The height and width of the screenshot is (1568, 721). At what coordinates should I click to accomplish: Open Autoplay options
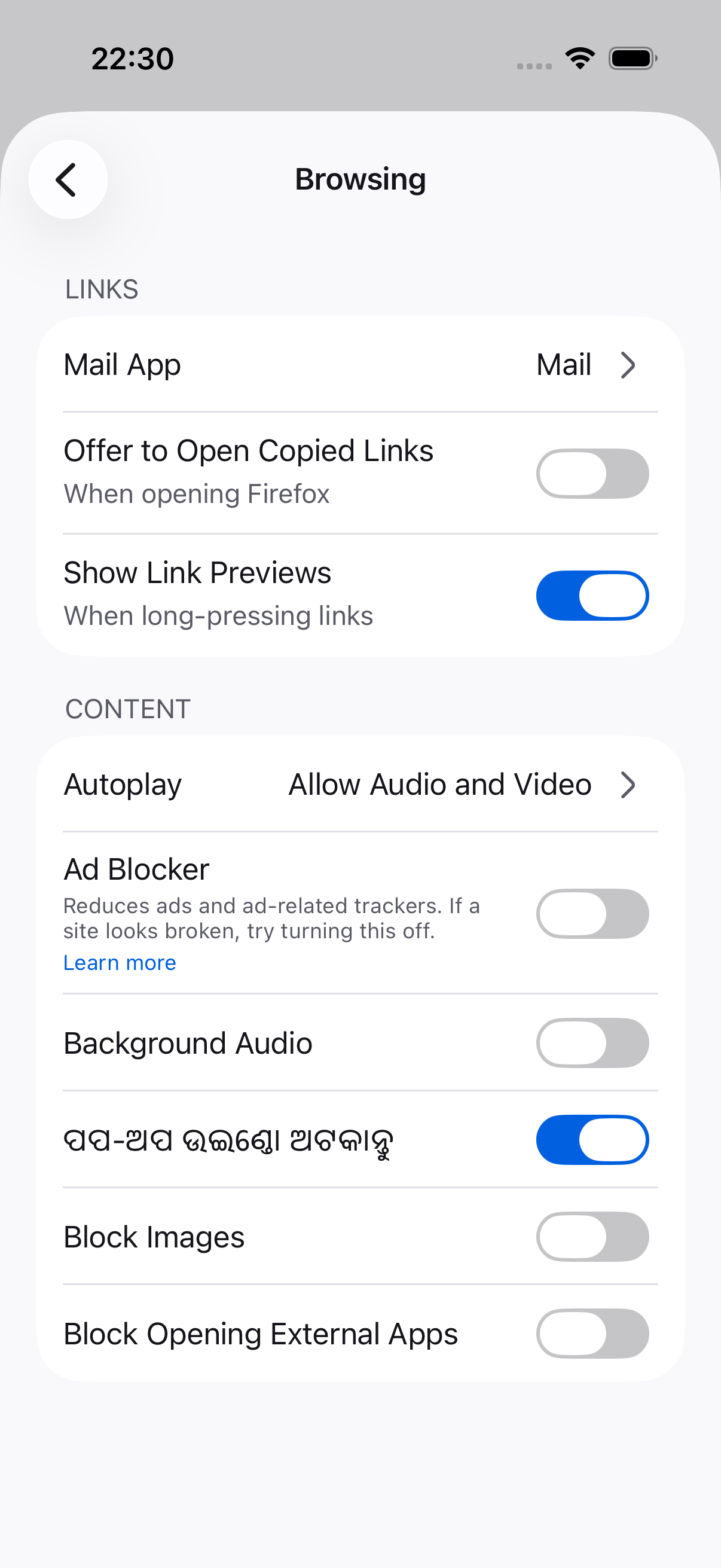(360, 784)
